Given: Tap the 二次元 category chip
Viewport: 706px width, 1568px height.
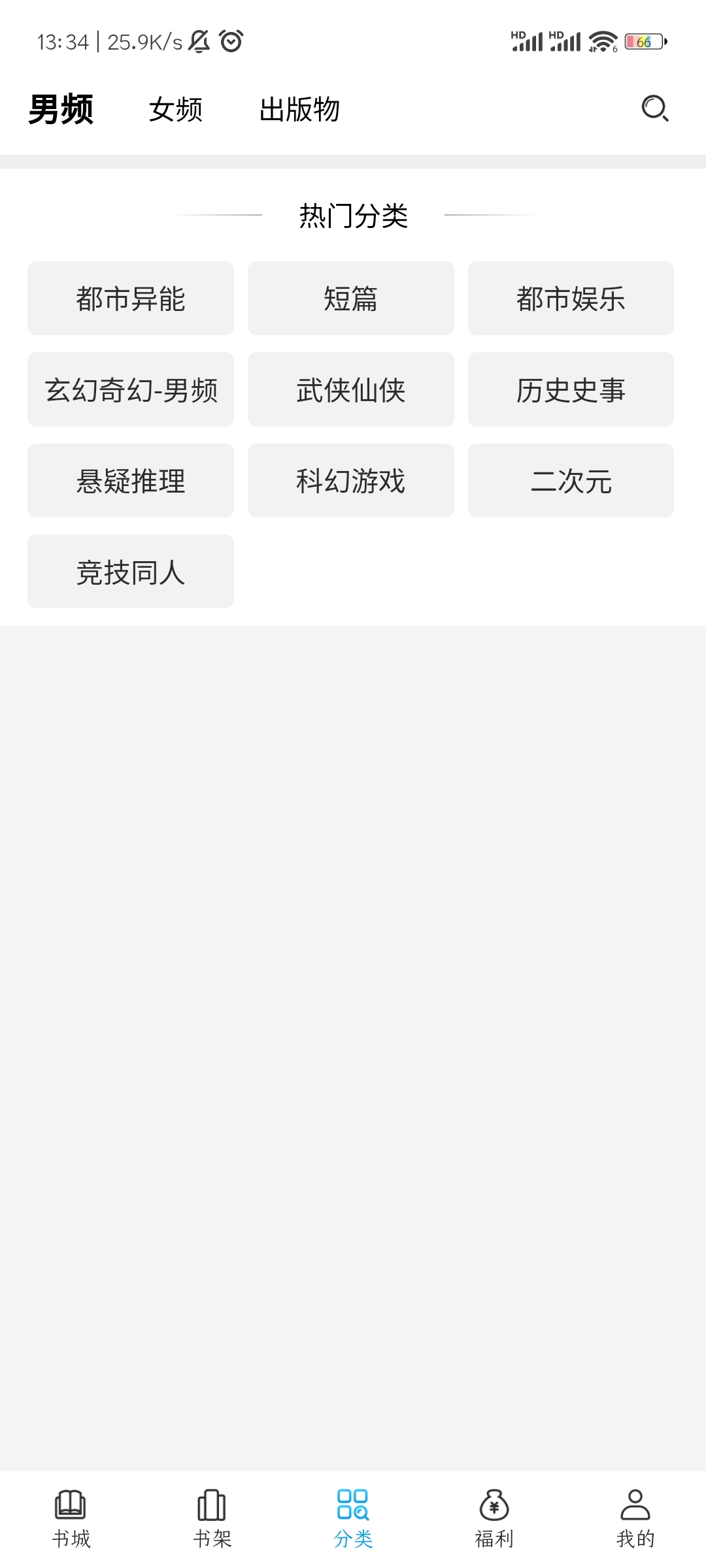Looking at the screenshot, I should click(x=571, y=481).
